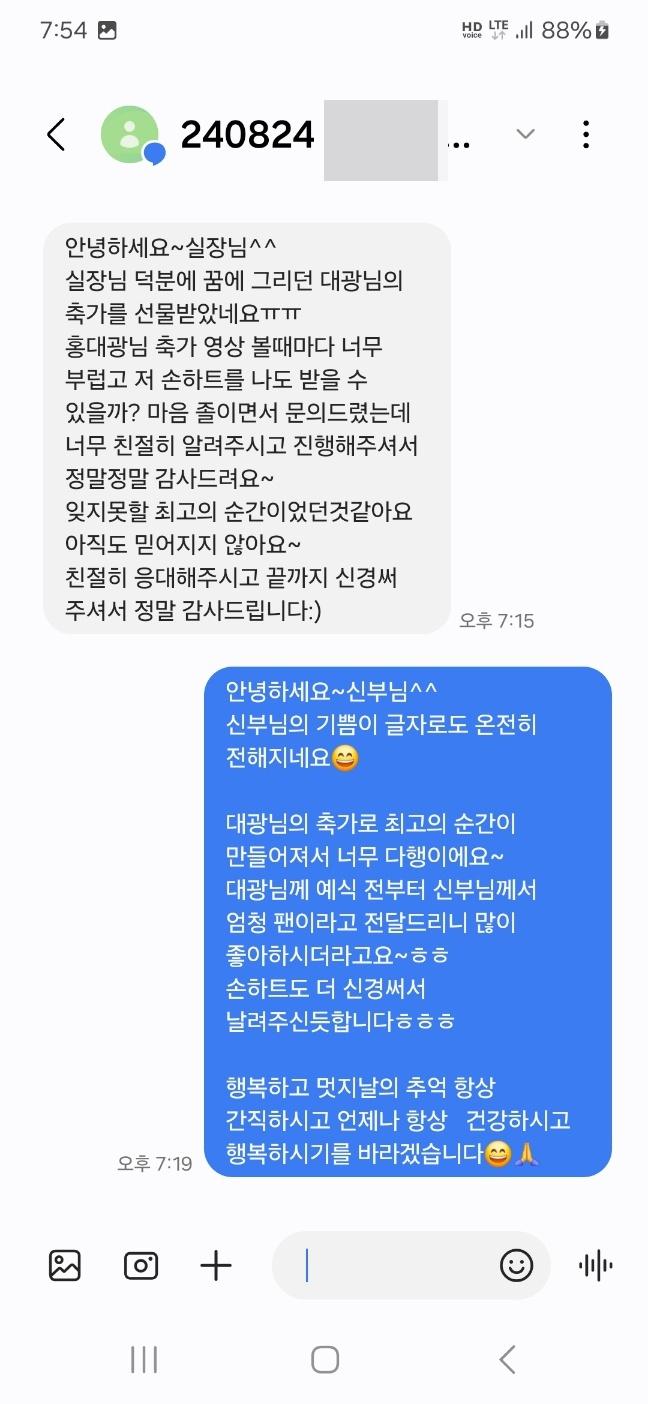Go to the system home screen
The image size is (648, 1404).
[325, 1359]
